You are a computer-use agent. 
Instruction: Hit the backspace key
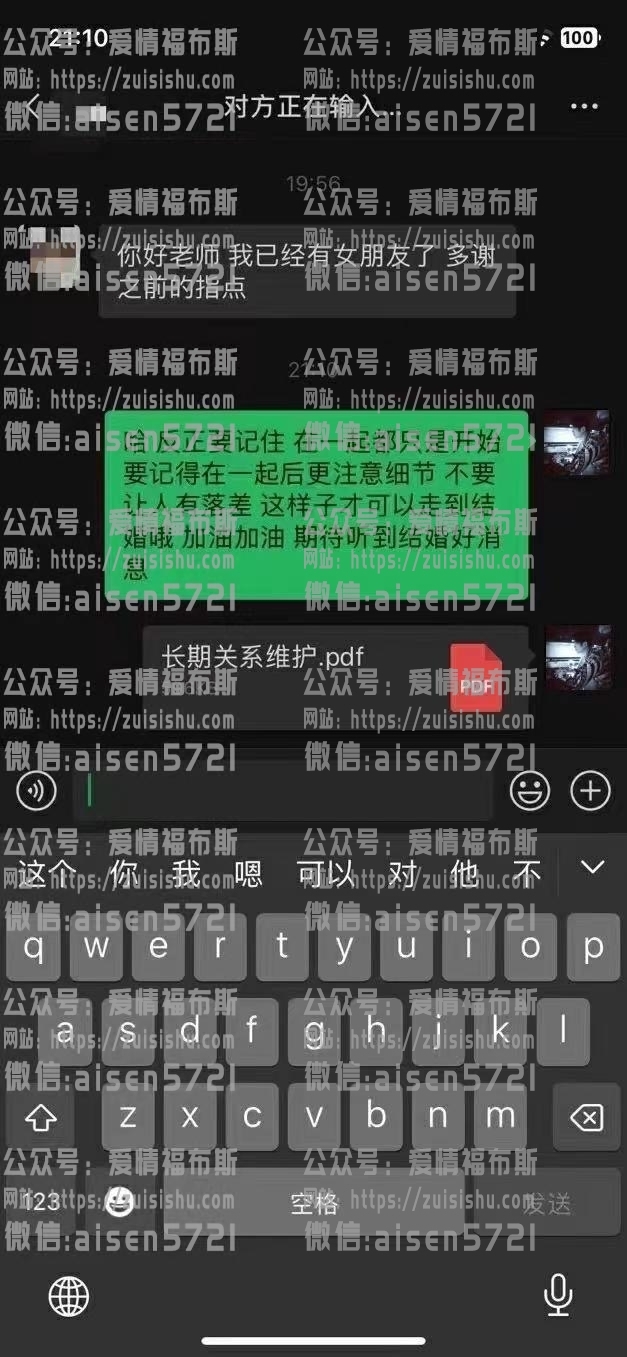[x=585, y=1117]
